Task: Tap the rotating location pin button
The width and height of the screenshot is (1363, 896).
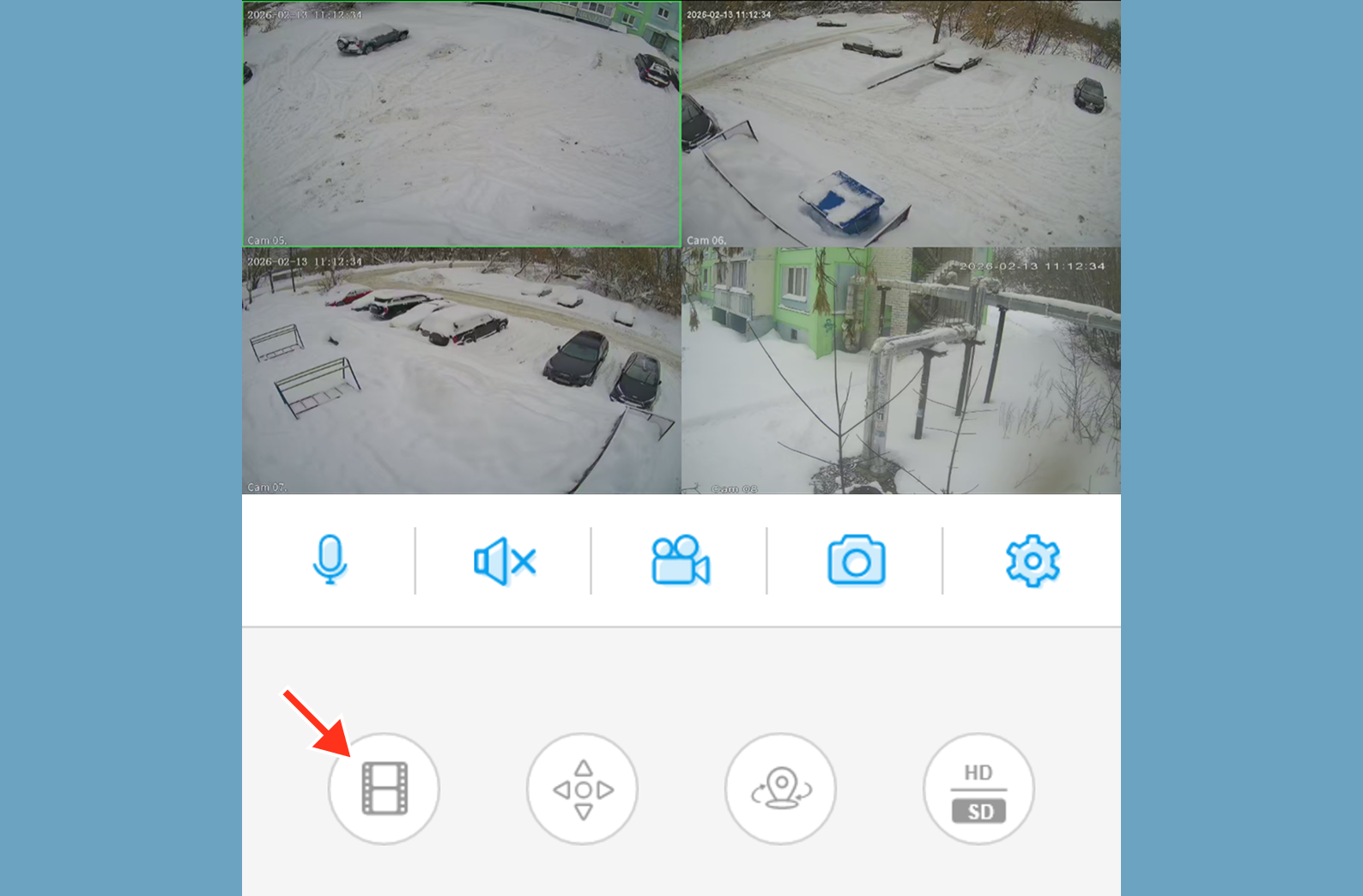Action: coord(781,788)
